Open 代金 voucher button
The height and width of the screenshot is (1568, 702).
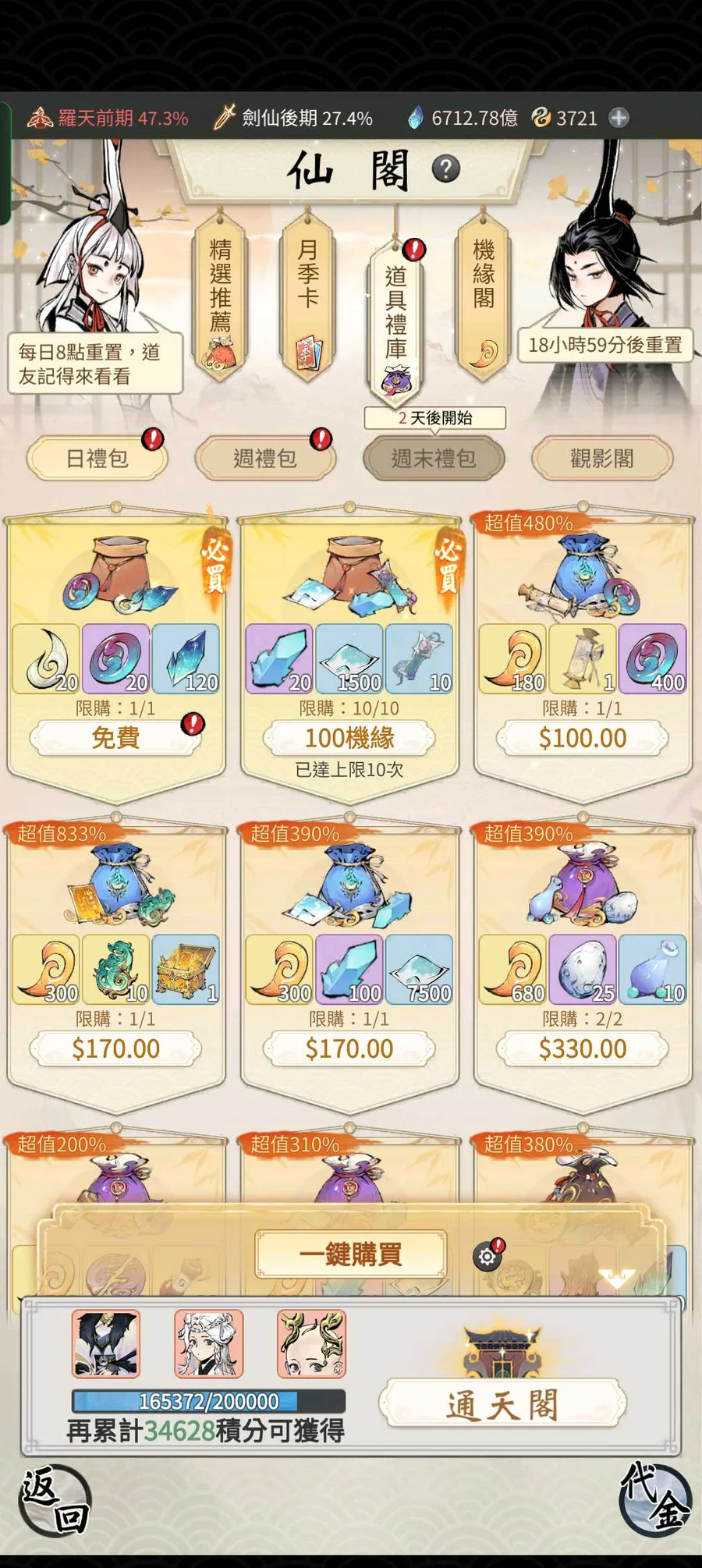pyautogui.click(x=655, y=1498)
